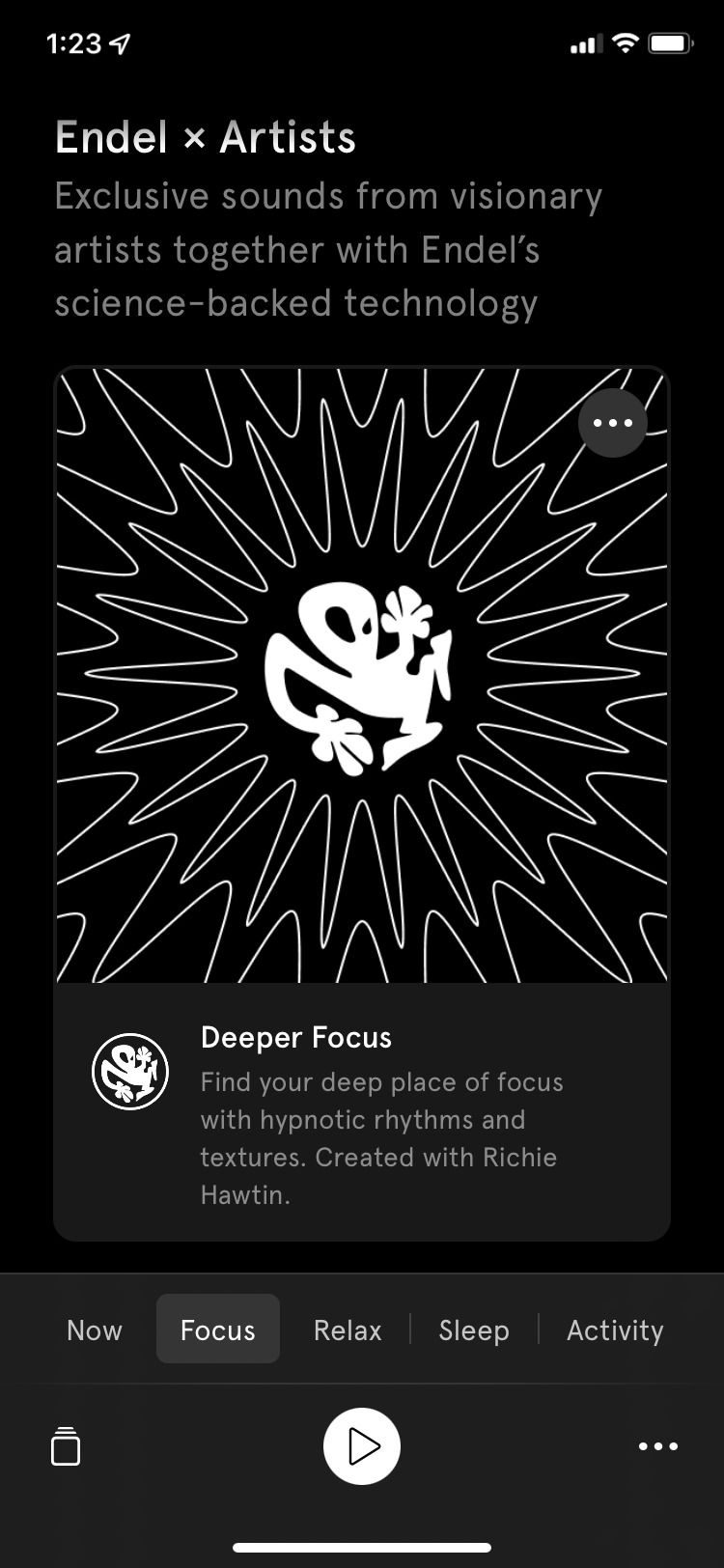Open the bottom bar more options menu
The height and width of the screenshot is (1568, 724).
[657, 1445]
